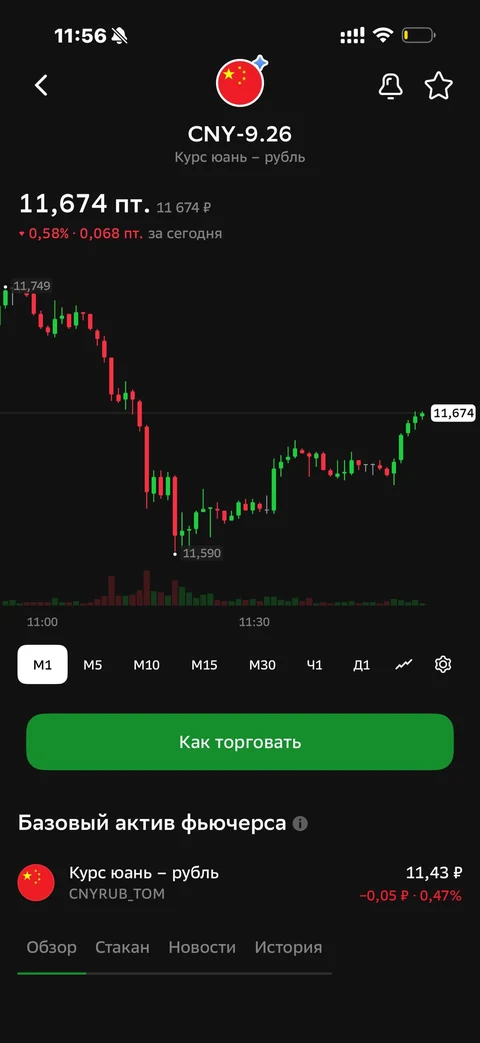Open chart settings gear
This screenshot has height=1043, width=480.
(x=443, y=664)
